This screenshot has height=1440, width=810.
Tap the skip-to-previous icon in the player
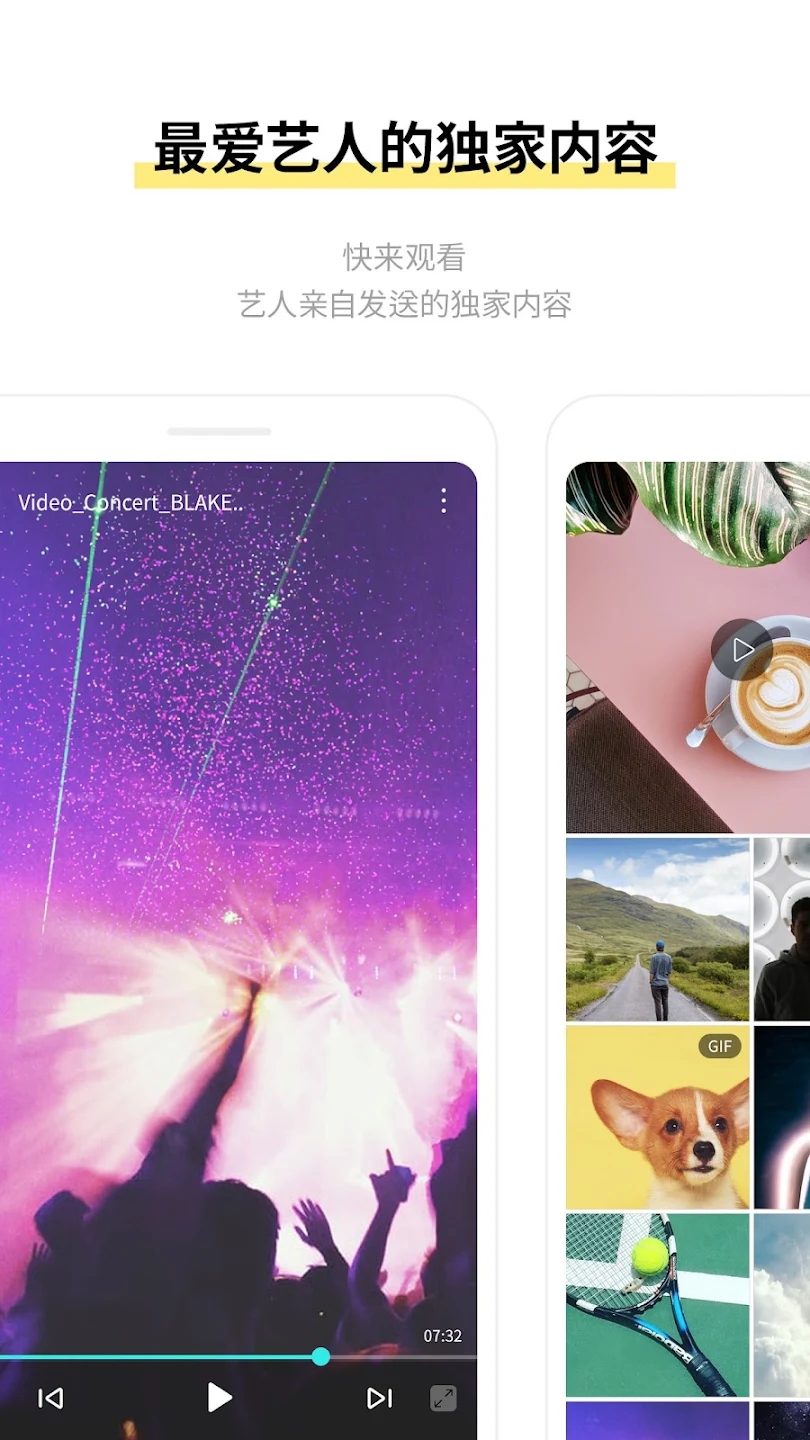(x=51, y=1398)
